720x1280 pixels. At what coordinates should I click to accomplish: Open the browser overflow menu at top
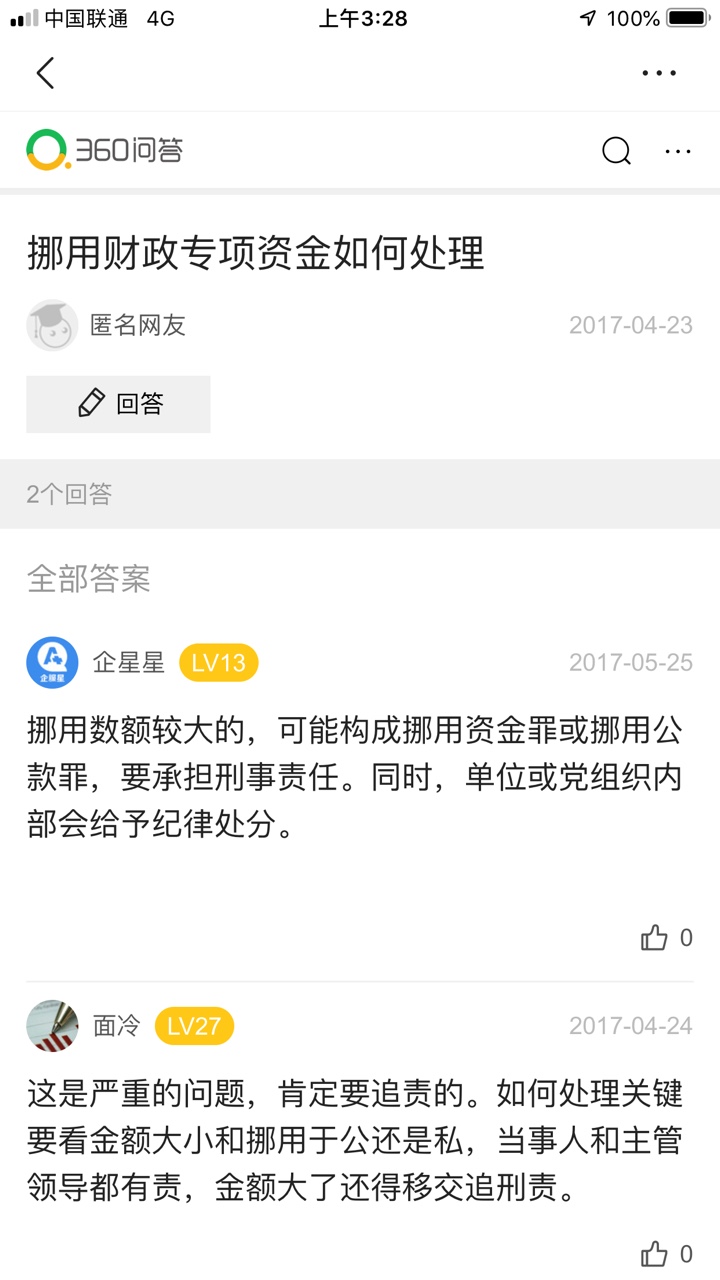point(659,73)
